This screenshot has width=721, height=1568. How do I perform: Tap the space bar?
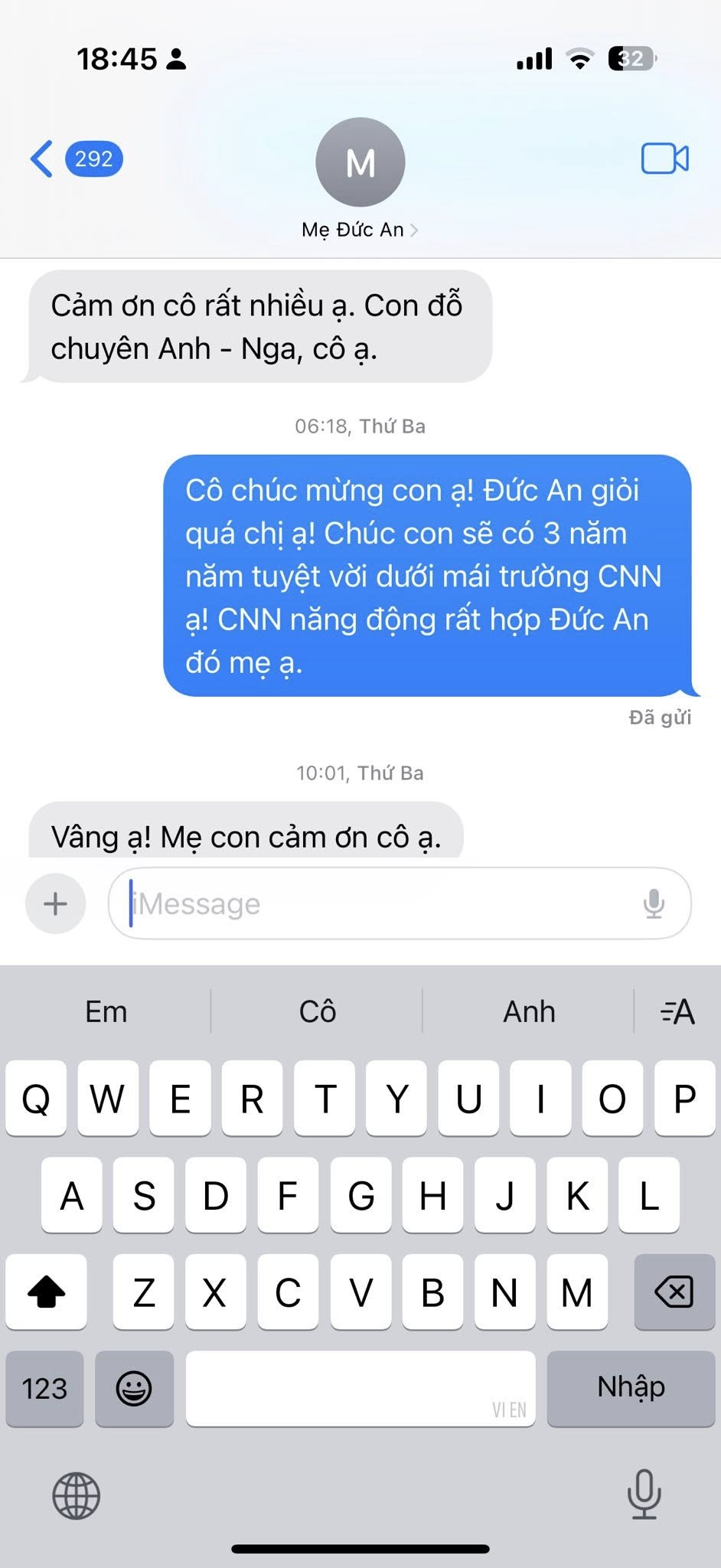(x=360, y=1388)
